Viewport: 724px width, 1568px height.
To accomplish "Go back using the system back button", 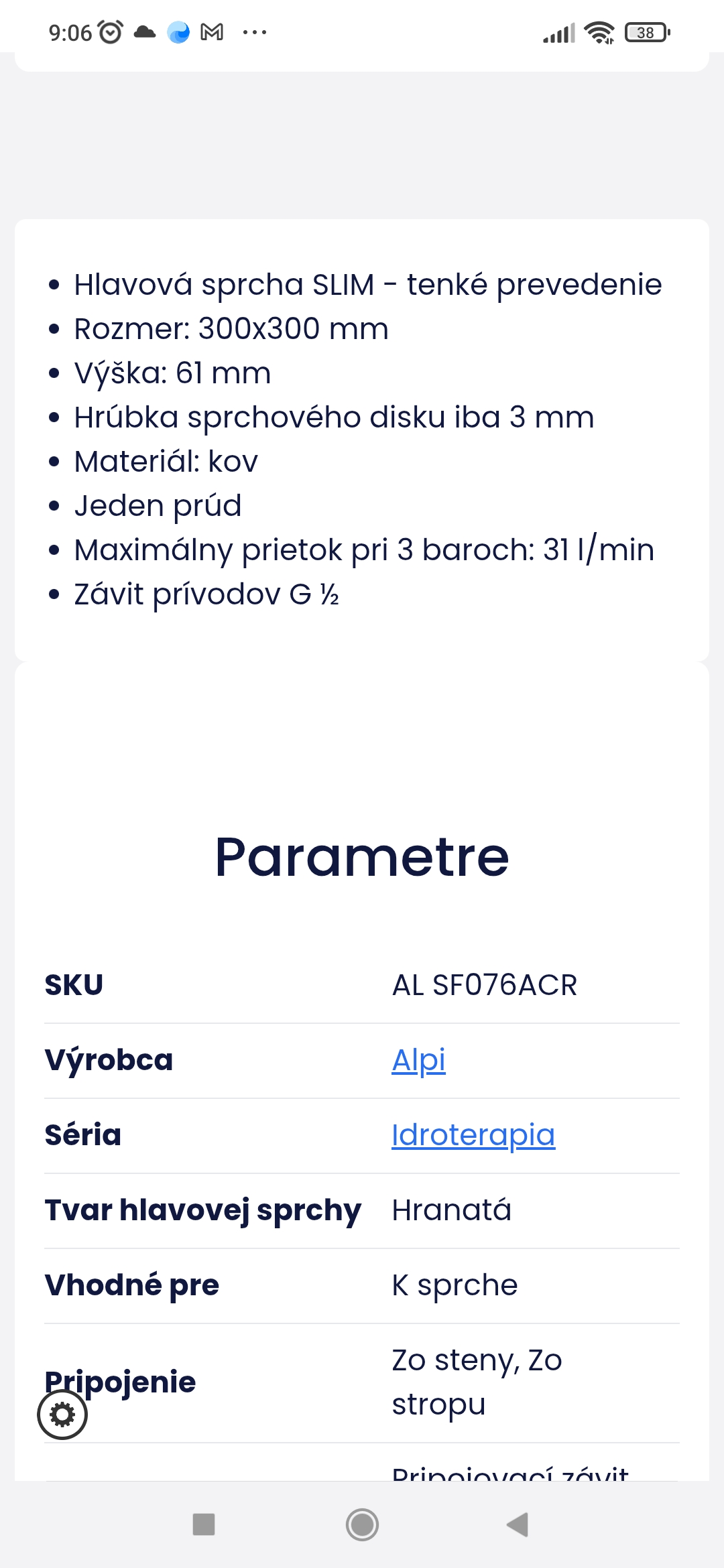I will (518, 1524).
